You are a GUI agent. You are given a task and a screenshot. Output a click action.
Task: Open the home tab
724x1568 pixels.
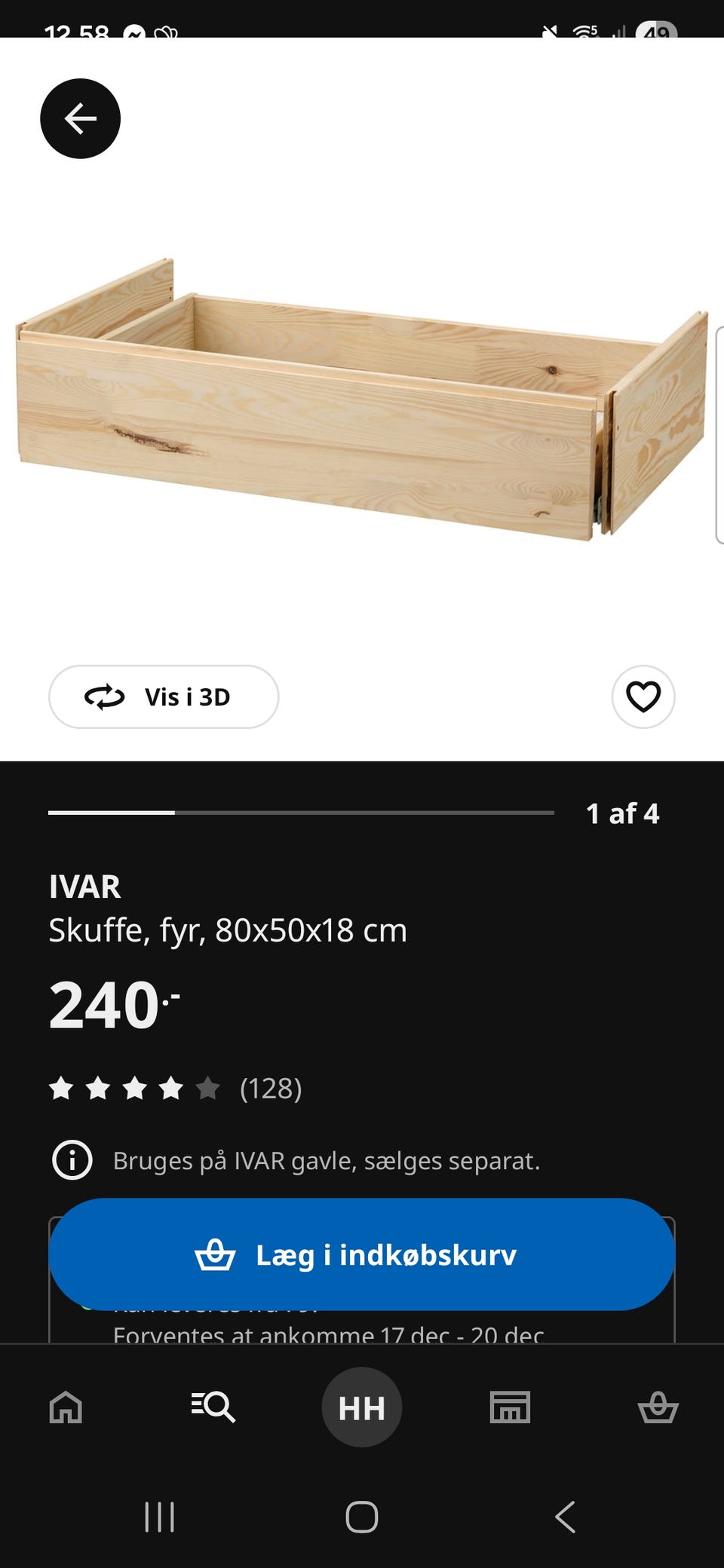(x=66, y=1407)
